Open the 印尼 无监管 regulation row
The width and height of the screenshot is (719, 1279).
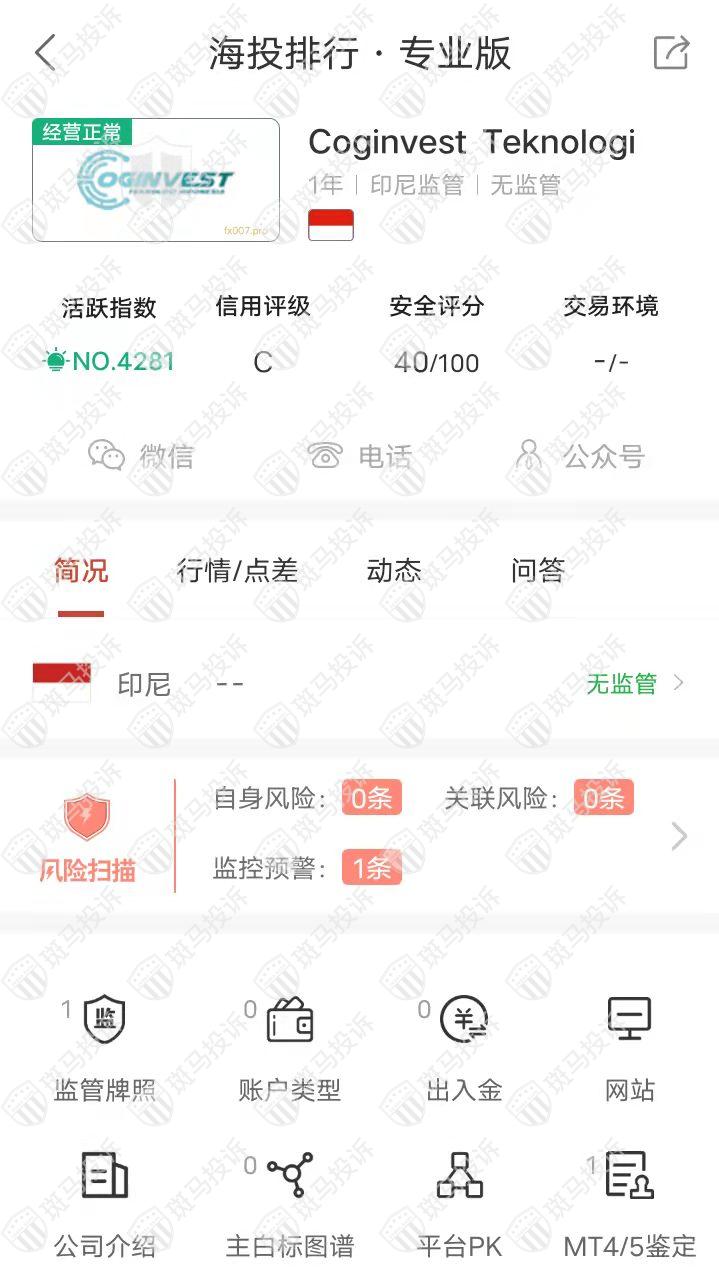359,684
